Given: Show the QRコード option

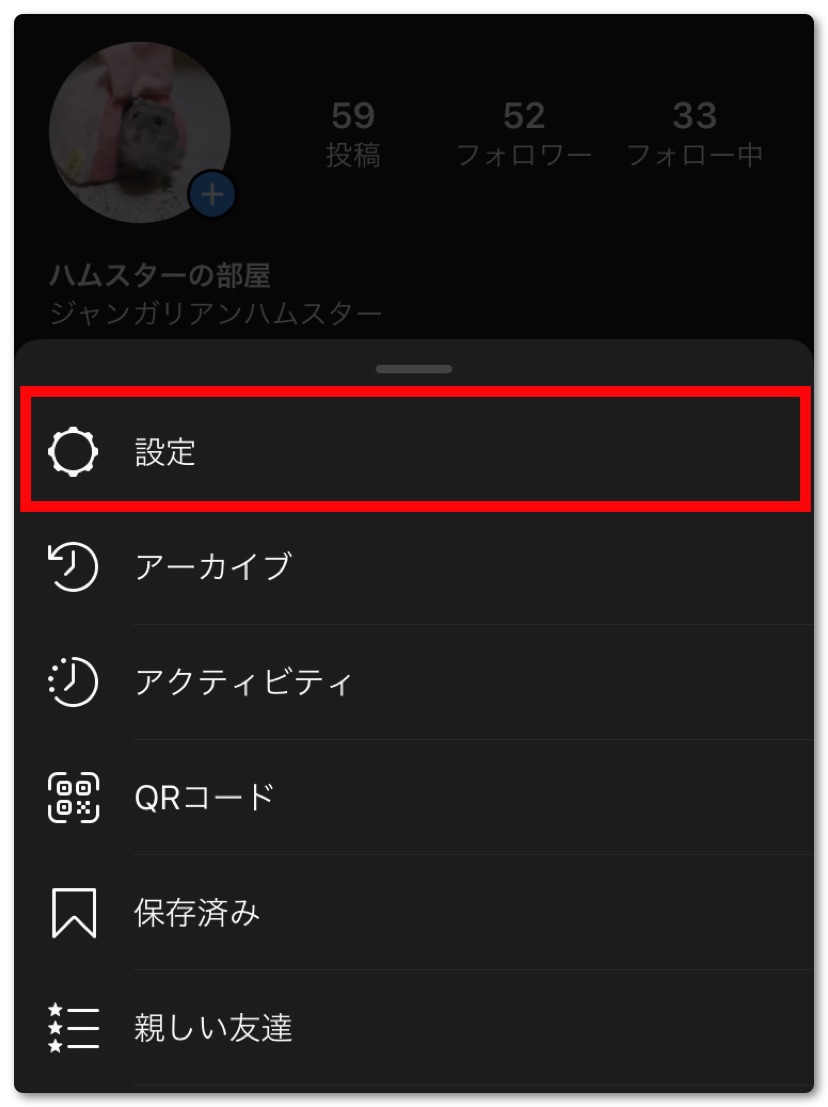Looking at the screenshot, I should (204, 797).
